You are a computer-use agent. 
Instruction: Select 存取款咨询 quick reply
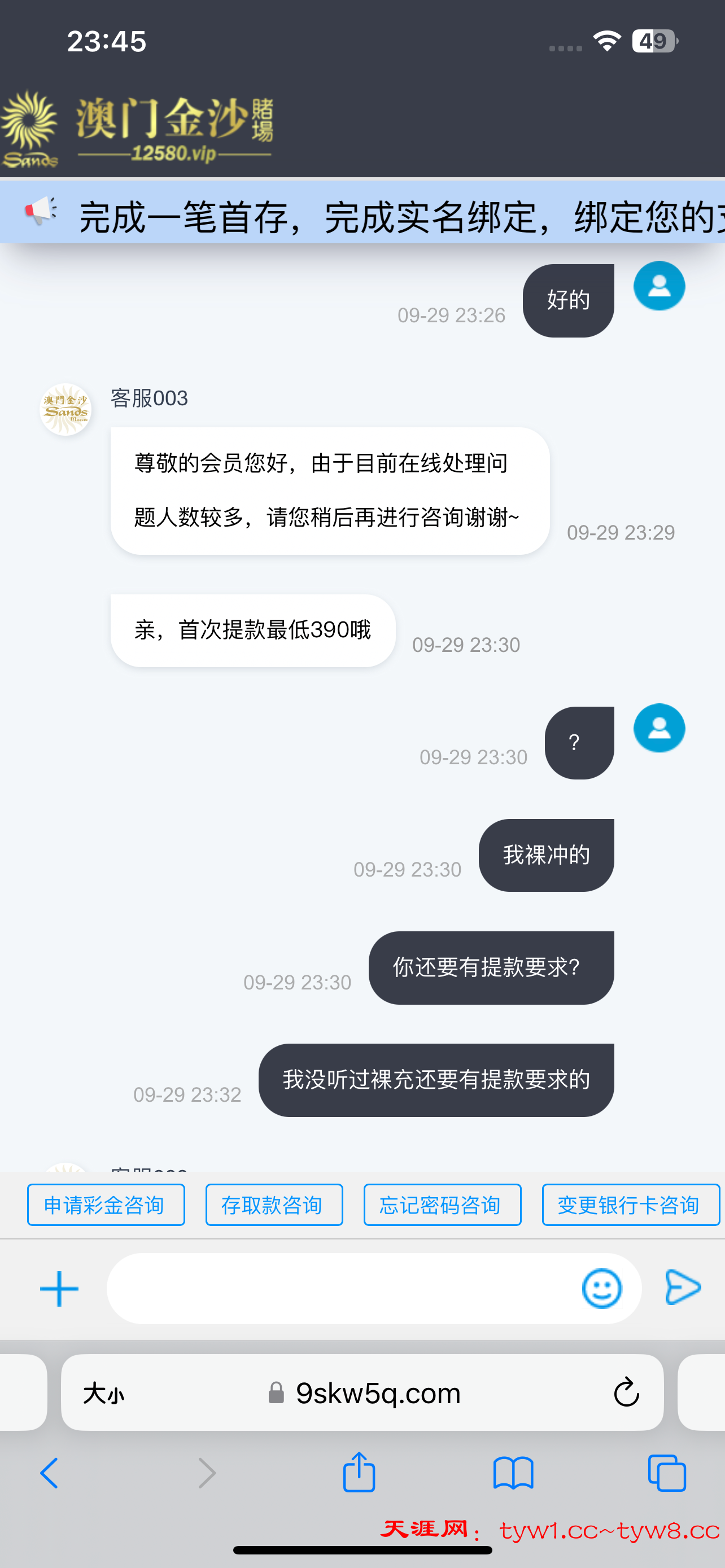click(x=274, y=1205)
